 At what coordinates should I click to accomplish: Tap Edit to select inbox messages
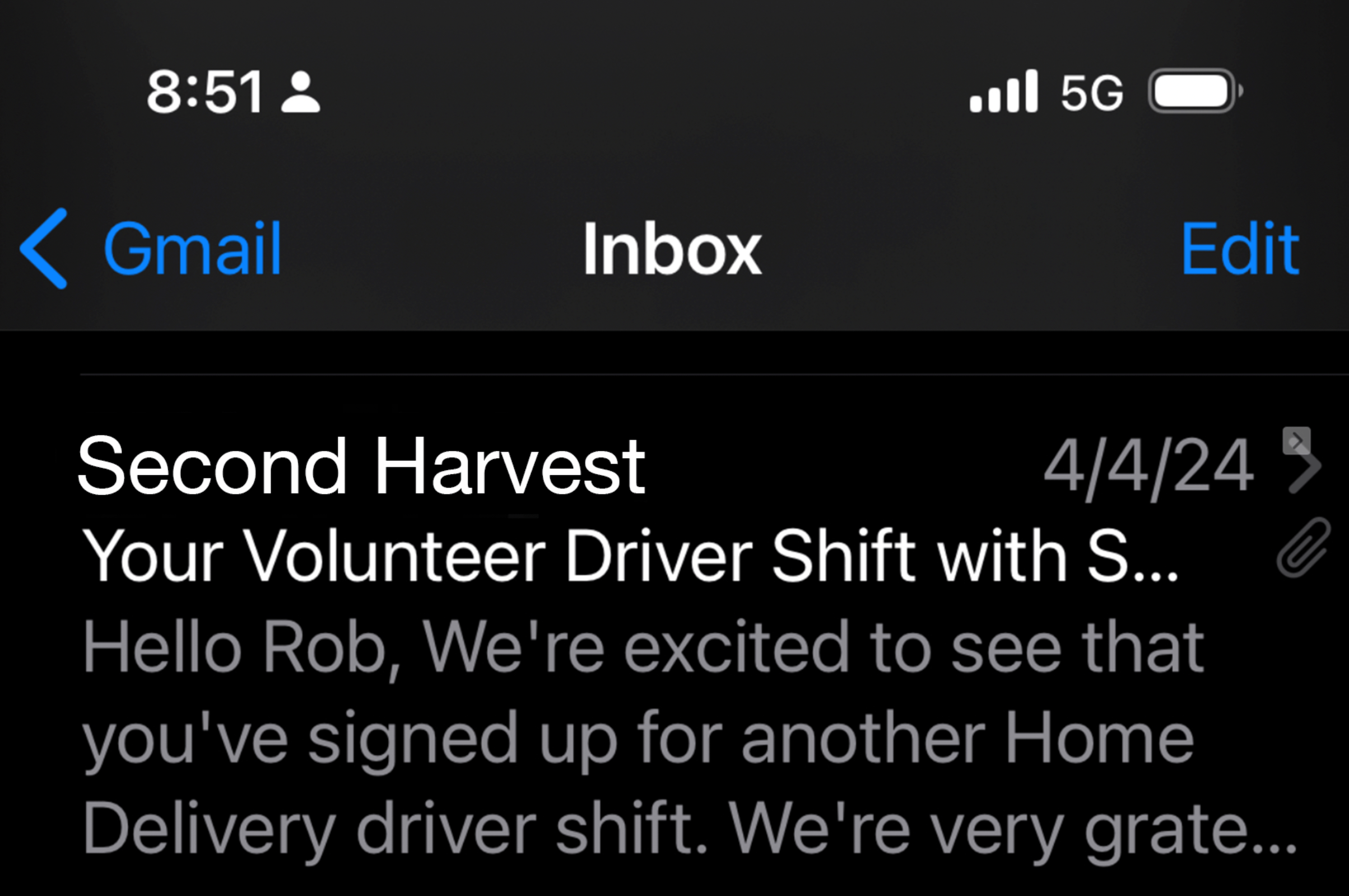(x=1239, y=249)
